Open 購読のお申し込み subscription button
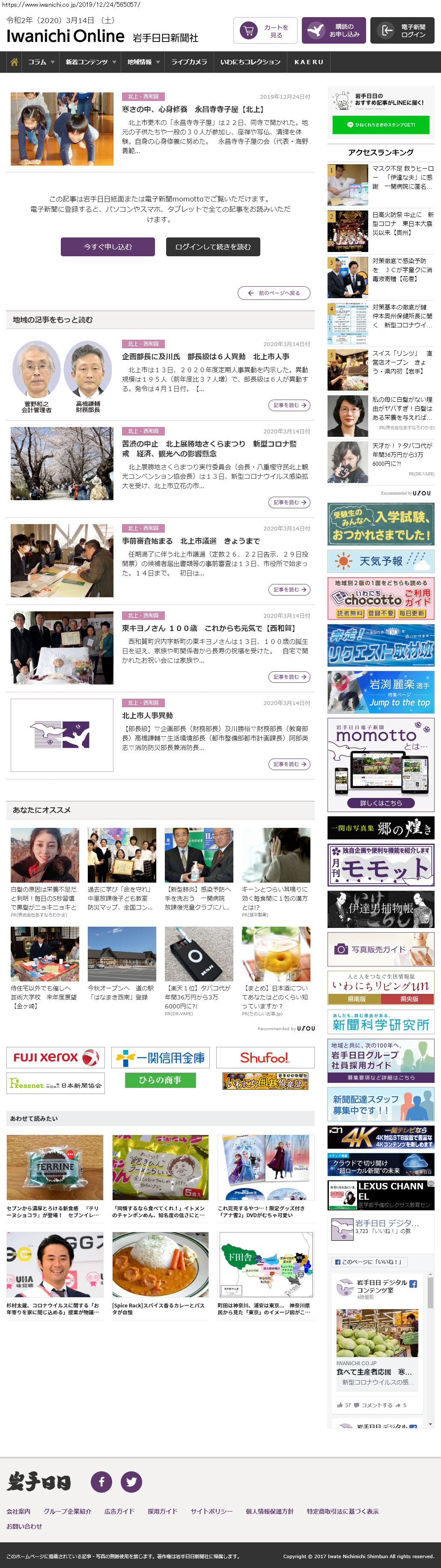This screenshot has width=441, height=1568. [333, 30]
